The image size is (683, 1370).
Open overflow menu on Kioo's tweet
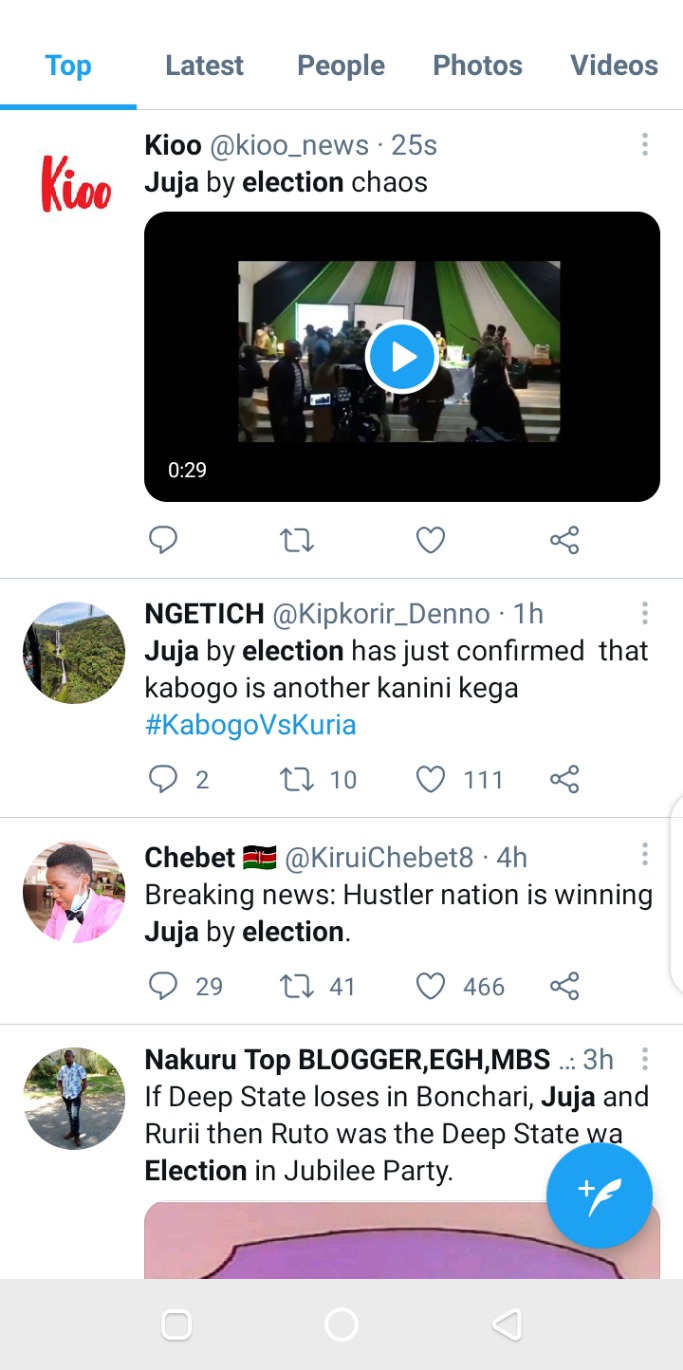645,145
